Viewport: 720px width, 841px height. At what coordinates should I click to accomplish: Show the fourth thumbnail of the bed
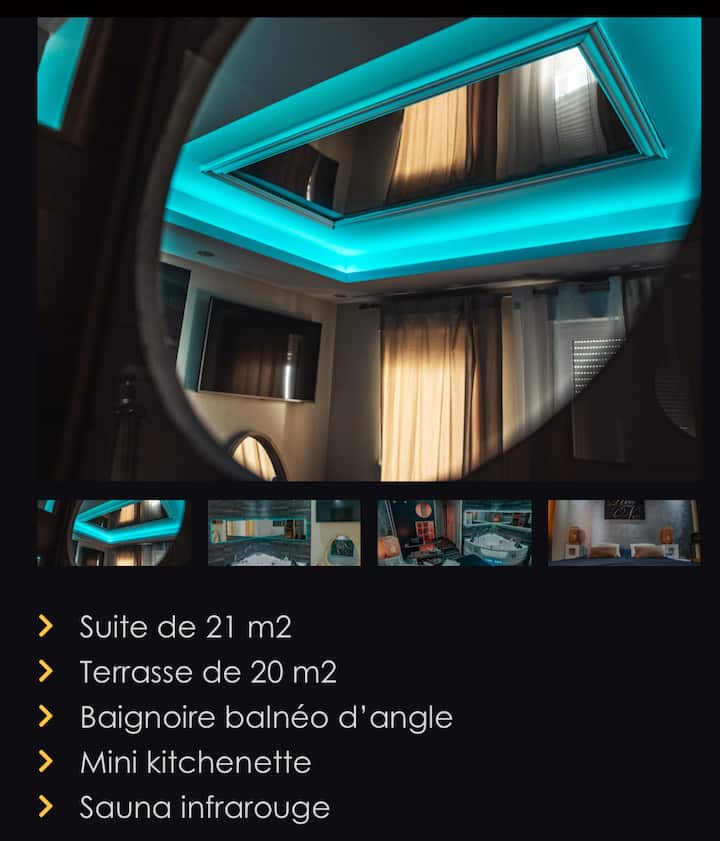point(624,533)
